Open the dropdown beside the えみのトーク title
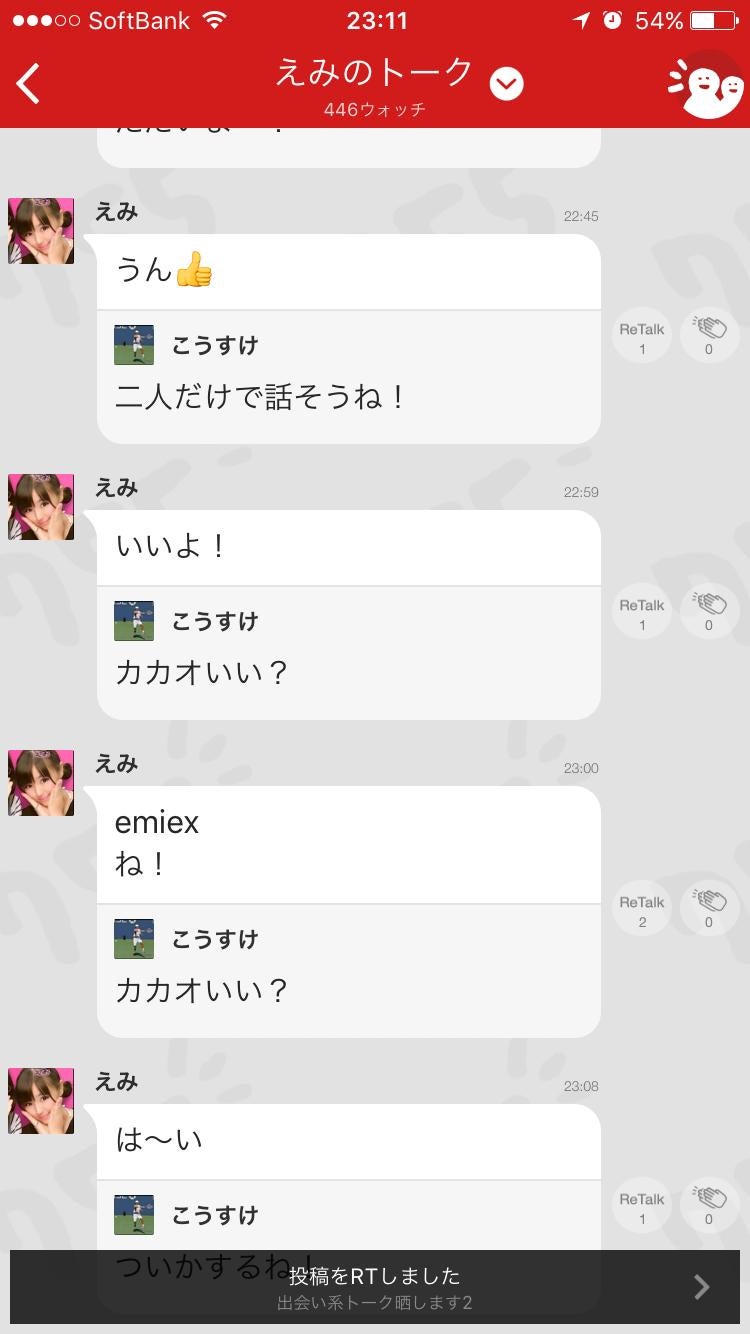 click(506, 83)
